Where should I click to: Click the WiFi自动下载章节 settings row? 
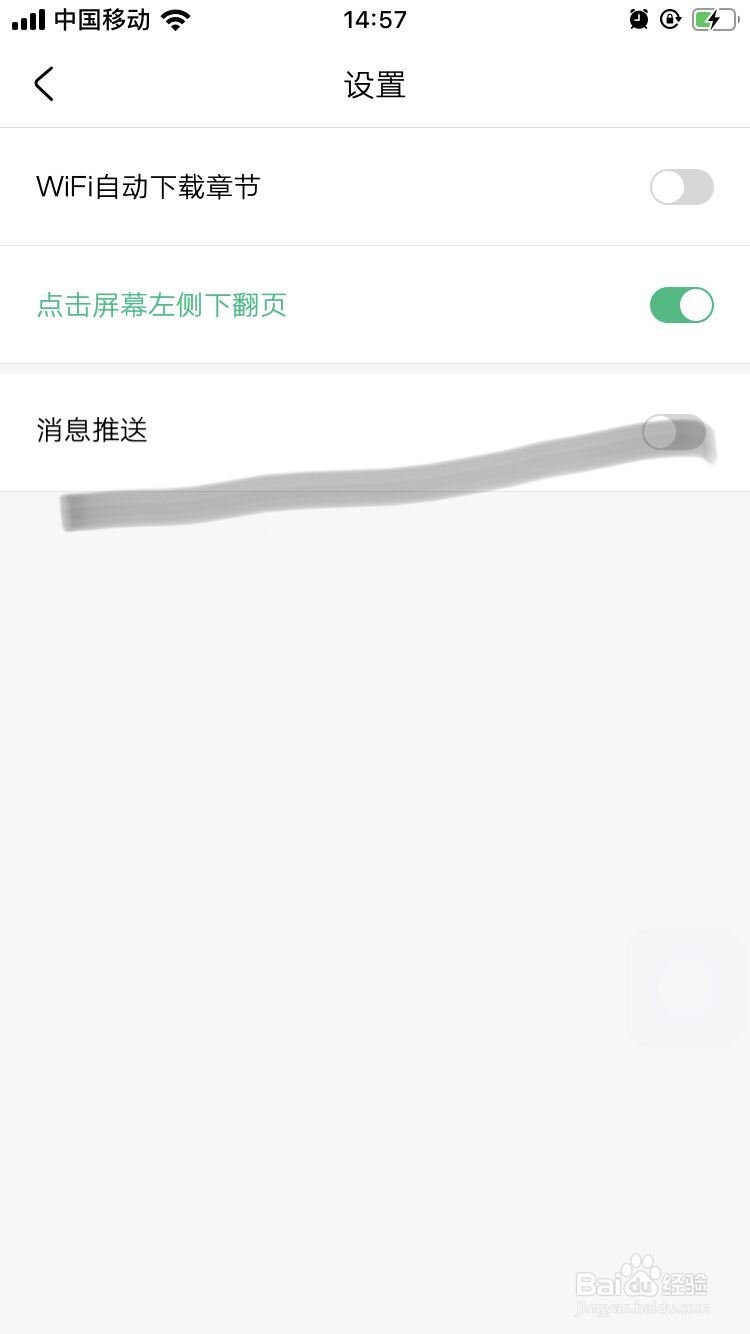(x=375, y=187)
